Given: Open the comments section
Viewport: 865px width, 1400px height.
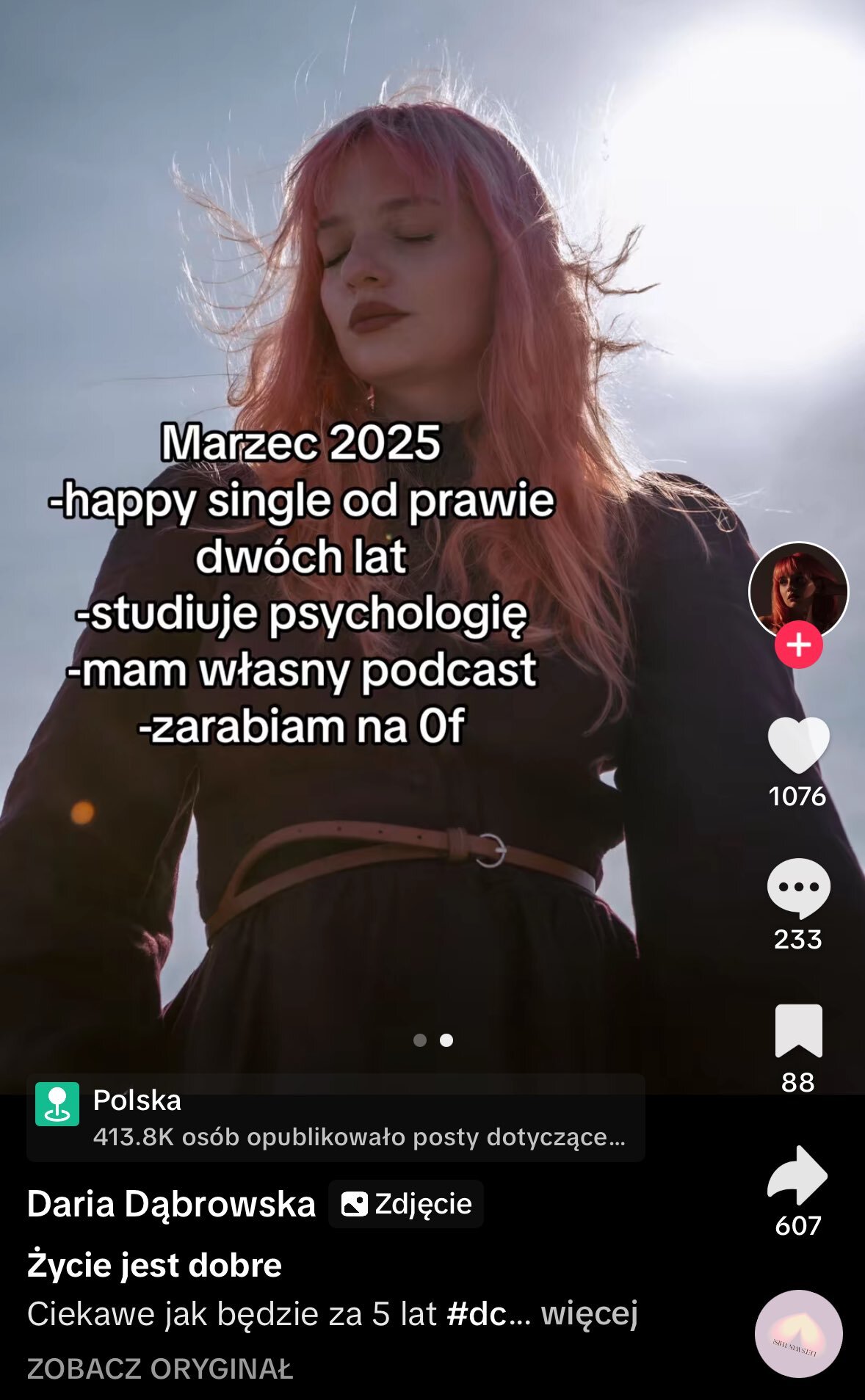Looking at the screenshot, I should coord(798,888).
